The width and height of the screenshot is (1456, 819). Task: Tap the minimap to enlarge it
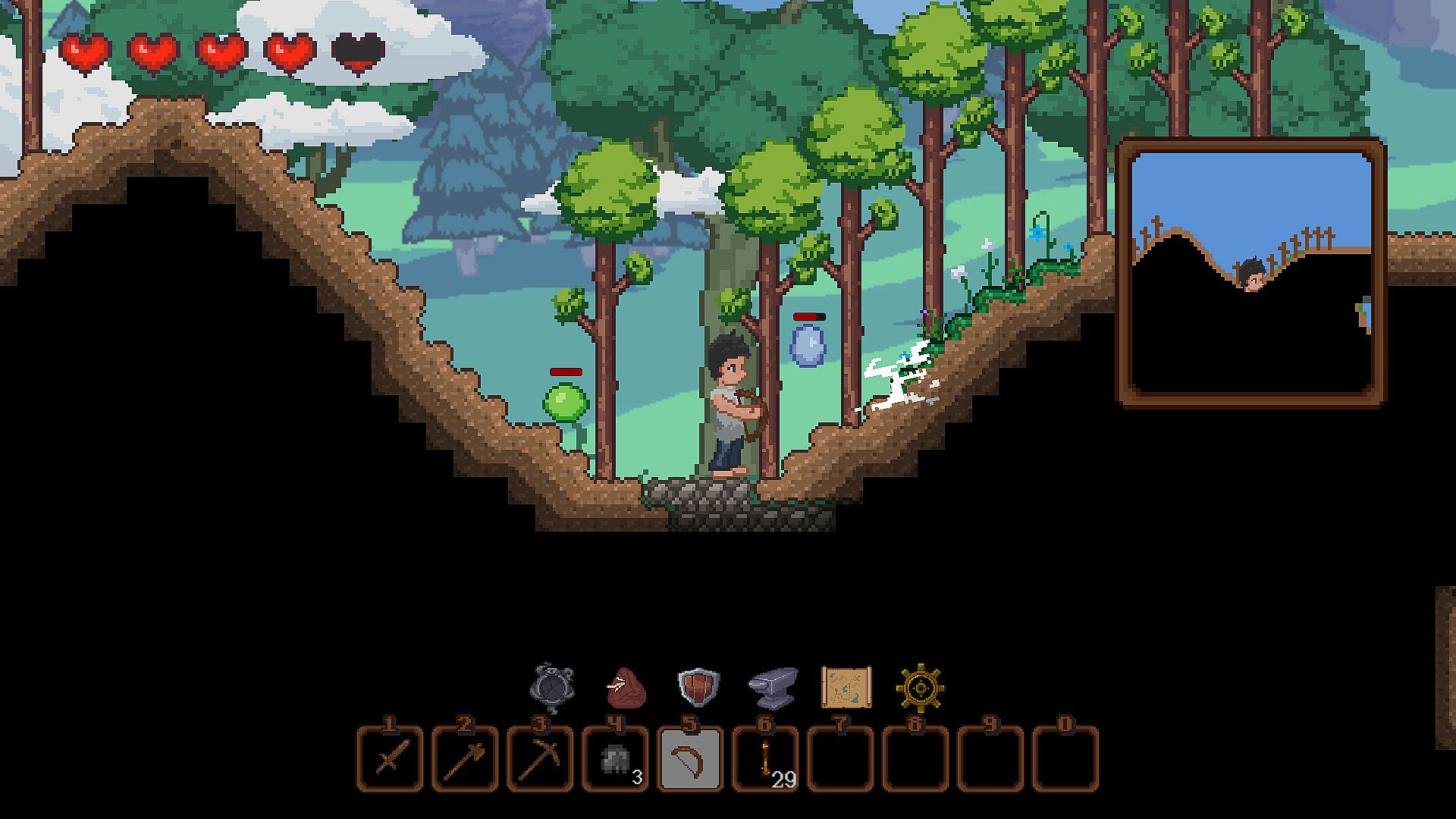point(1251,273)
